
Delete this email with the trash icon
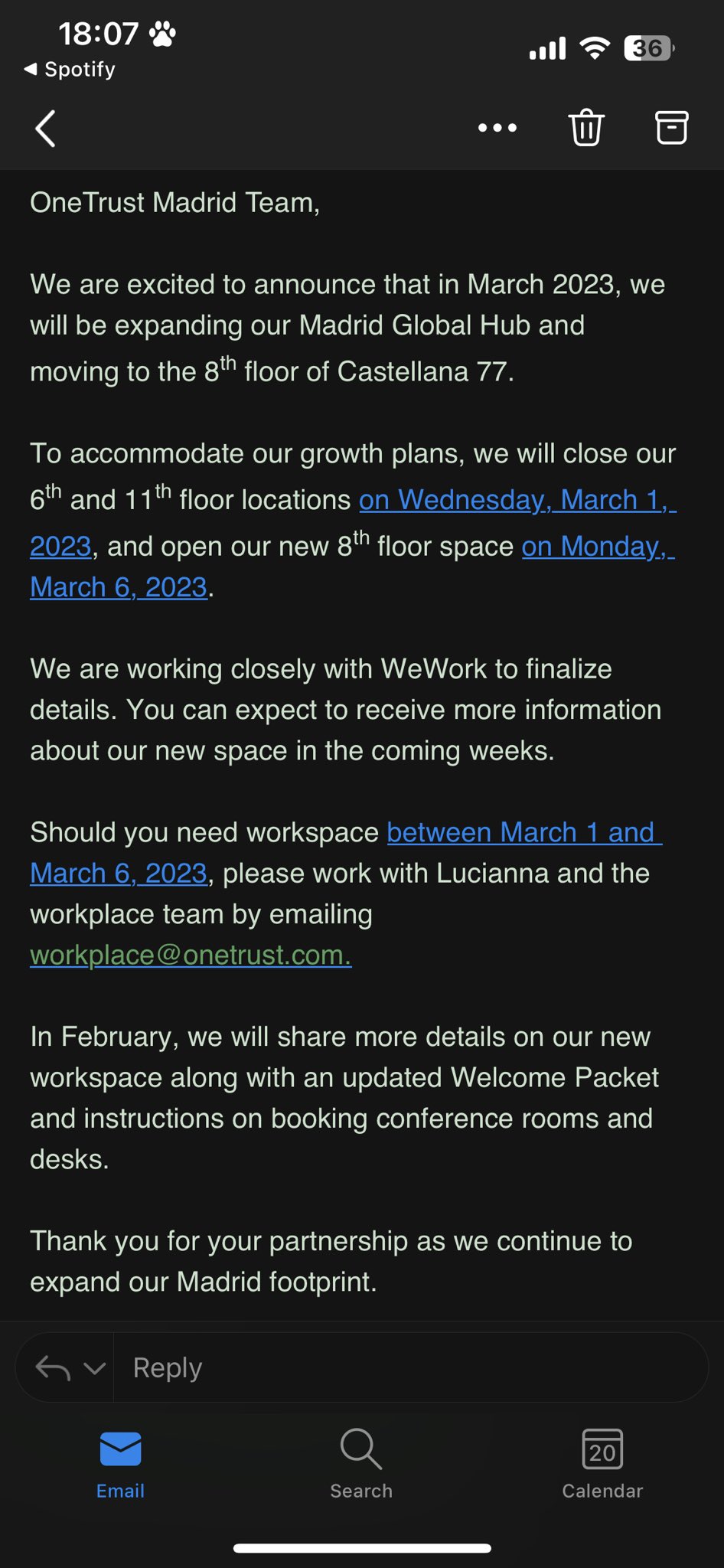coord(586,128)
